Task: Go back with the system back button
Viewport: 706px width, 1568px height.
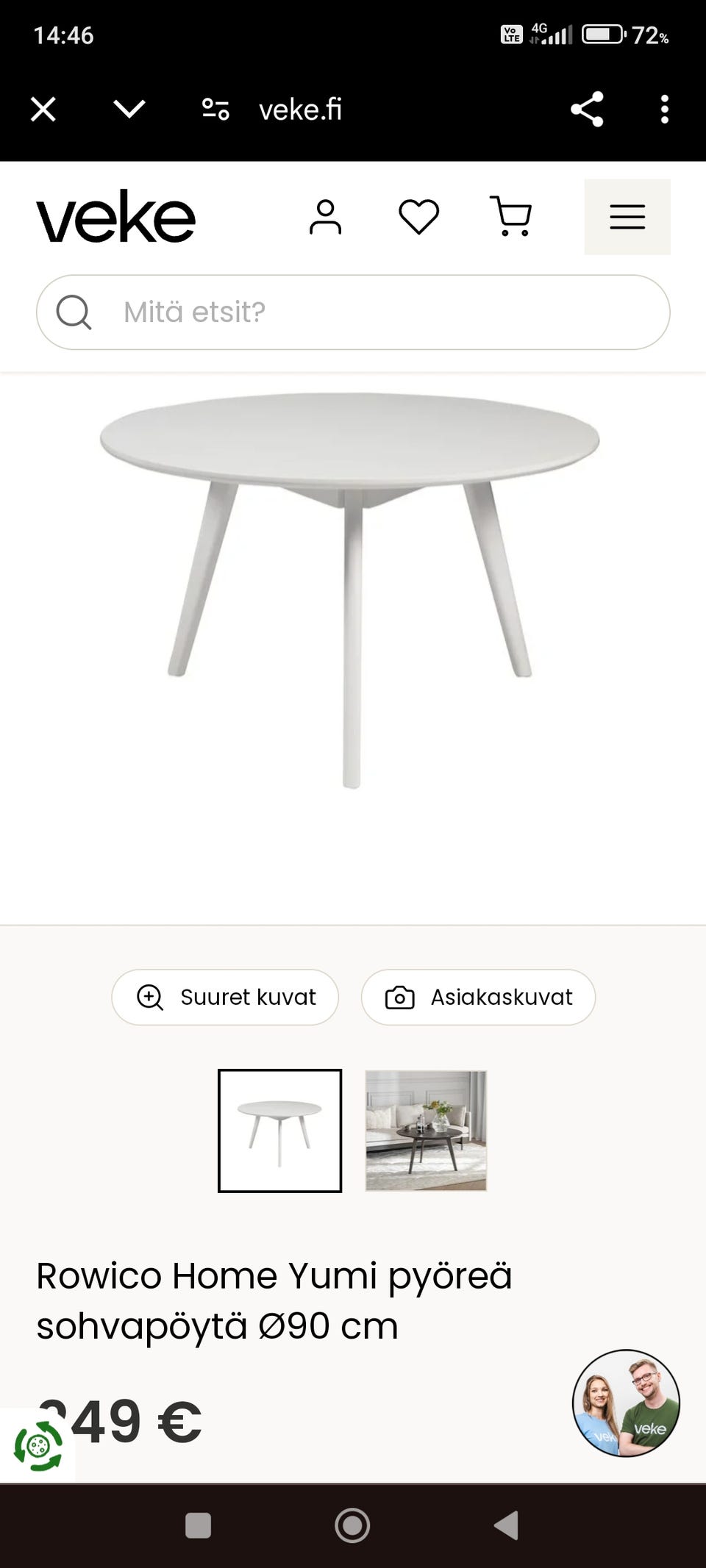Action: tap(507, 1525)
